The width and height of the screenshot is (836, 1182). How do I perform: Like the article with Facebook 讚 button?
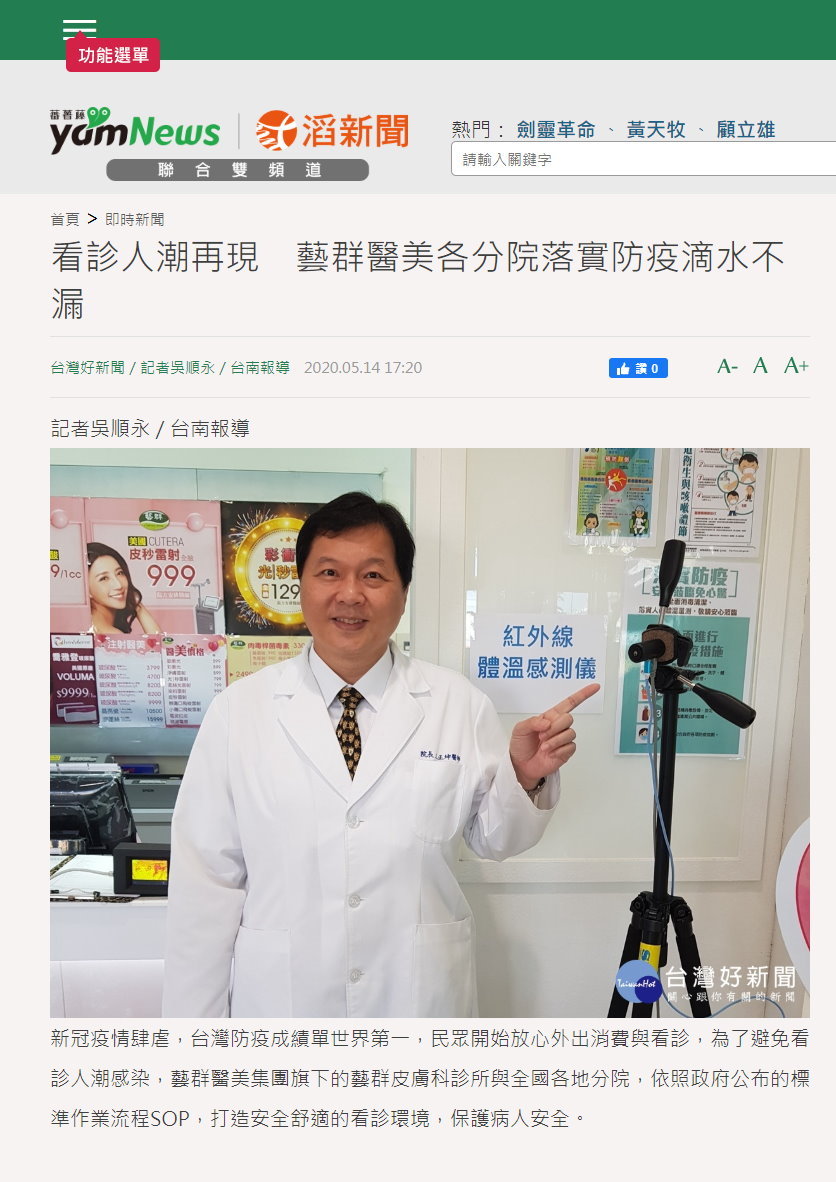click(638, 368)
